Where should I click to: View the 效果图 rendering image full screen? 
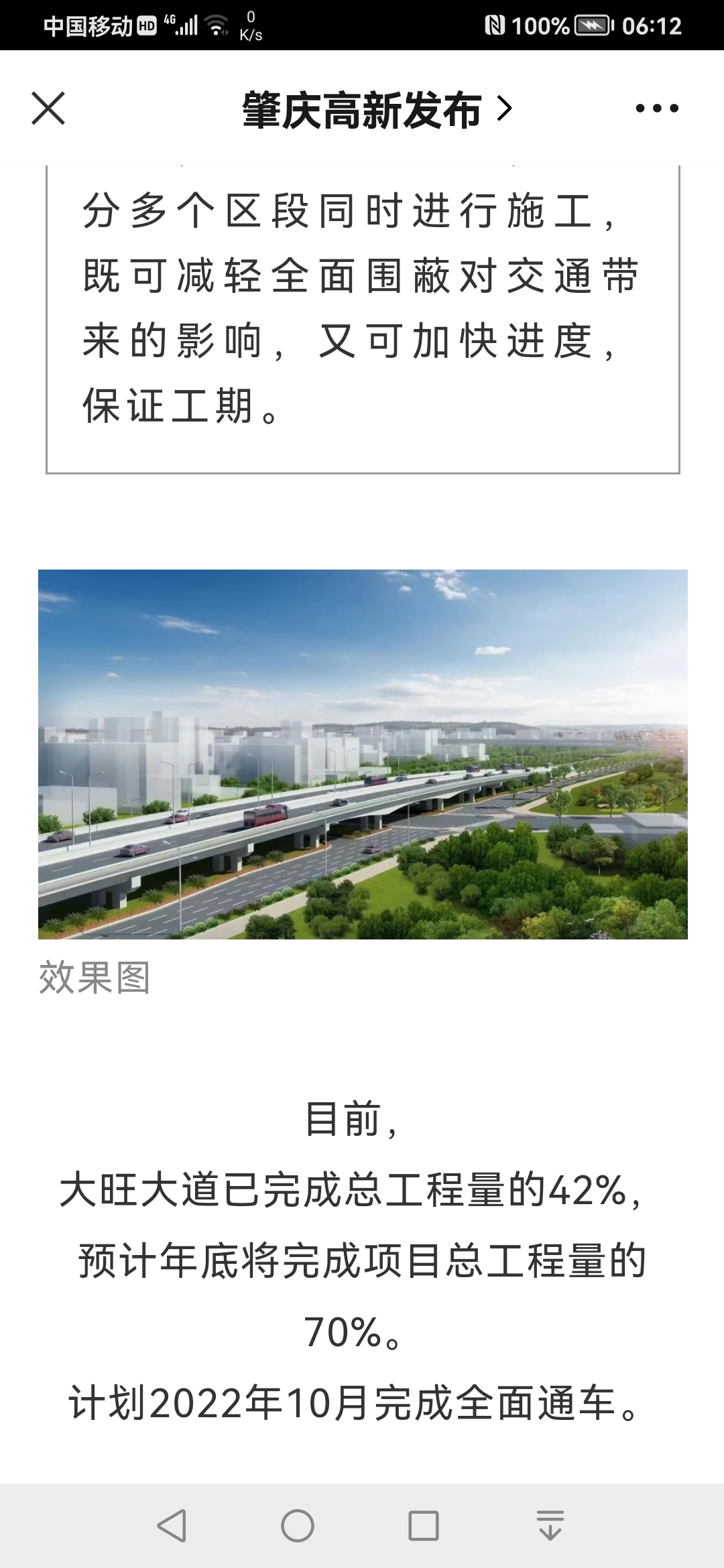click(x=363, y=754)
